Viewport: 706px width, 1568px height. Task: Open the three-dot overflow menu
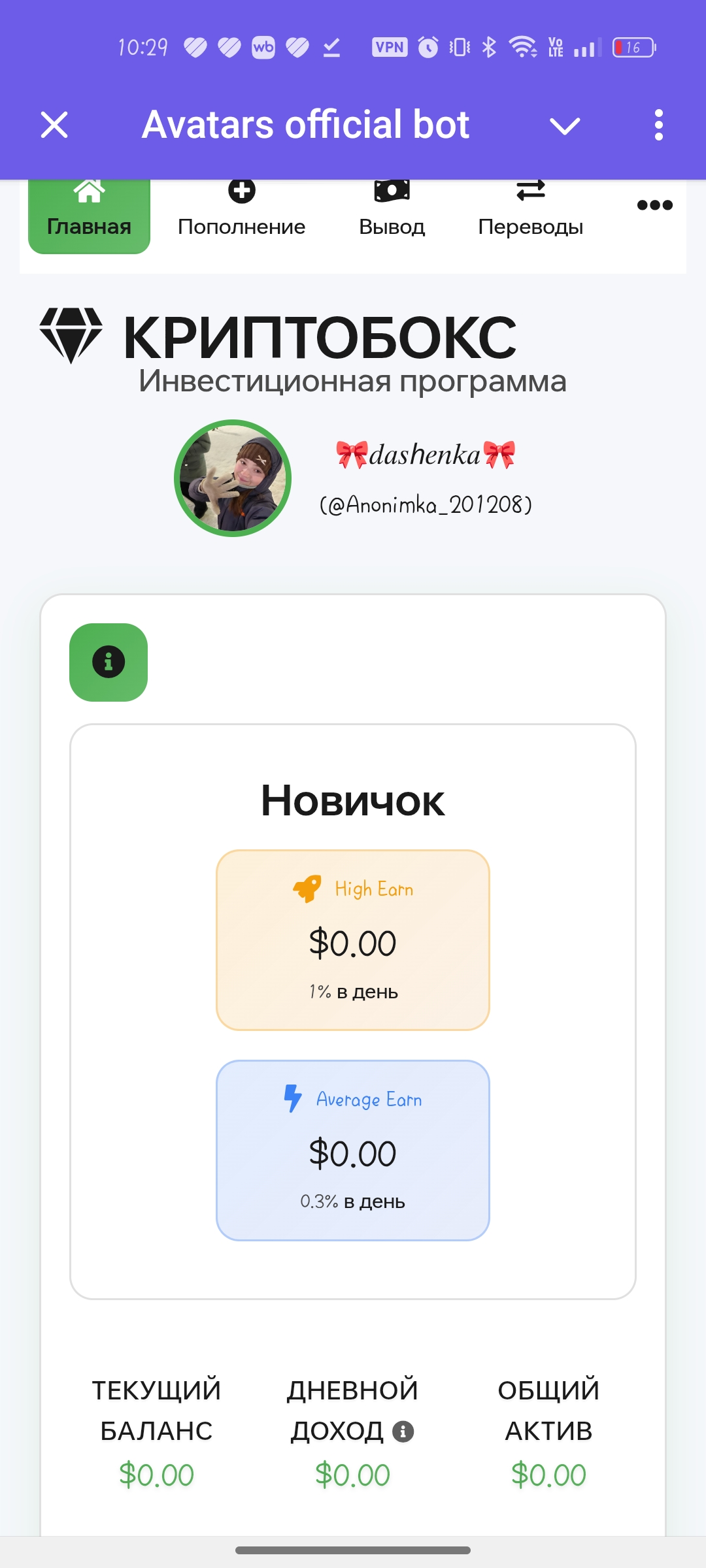click(x=658, y=125)
